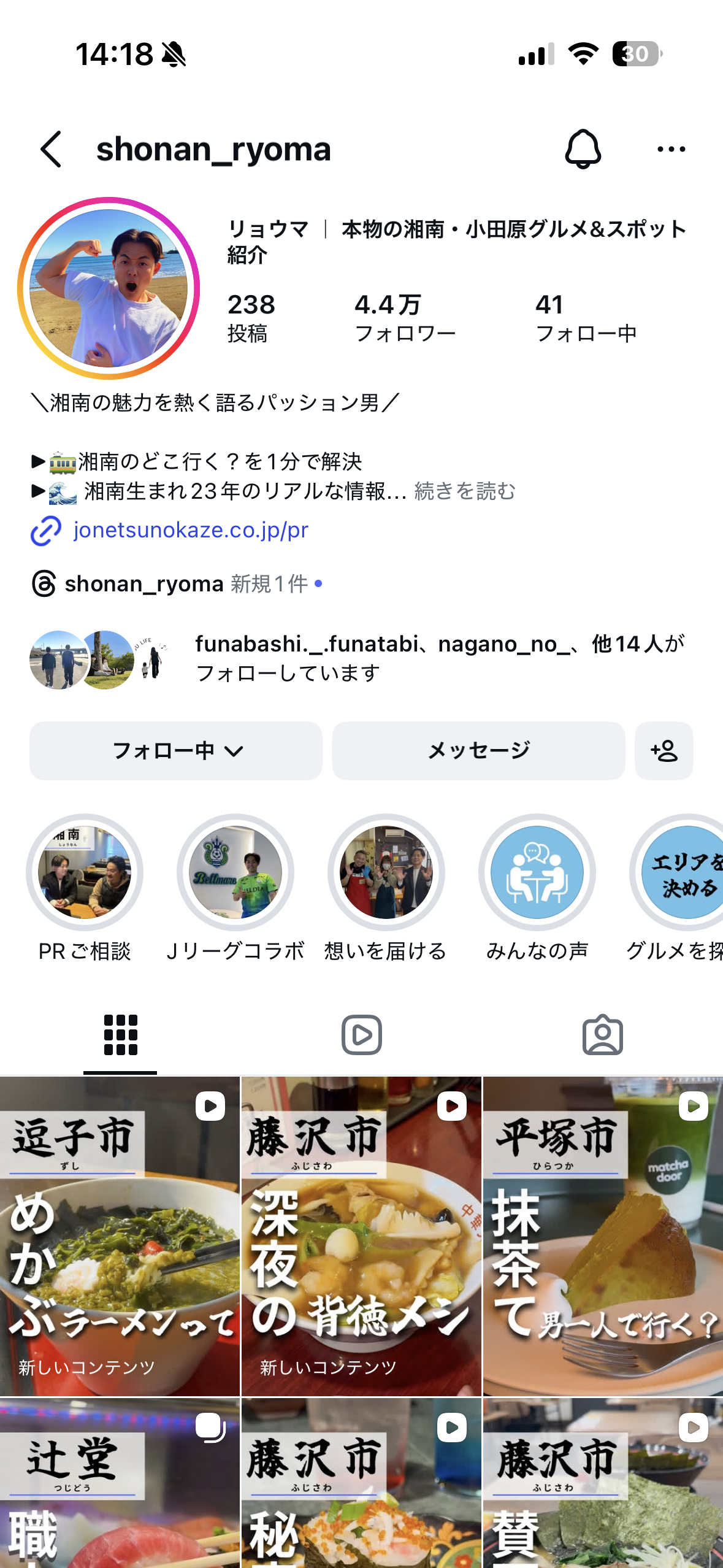The image size is (723, 1568).
Task: Switch to the Reels tab
Action: point(361,1034)
